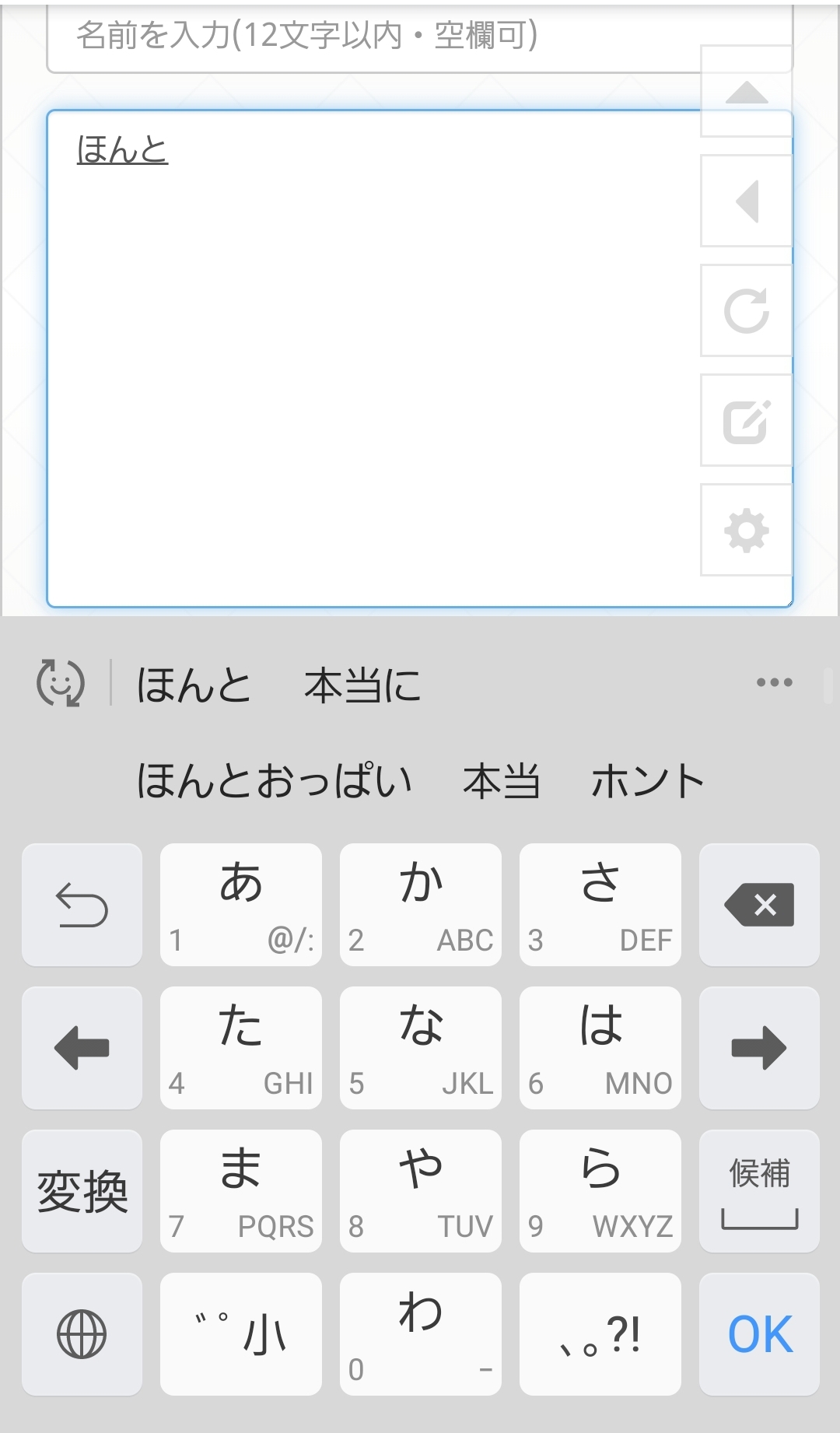Tap the left triangle back button
Image resolution: width=840 pixels, height=1433 pixels.
[746, 201]
